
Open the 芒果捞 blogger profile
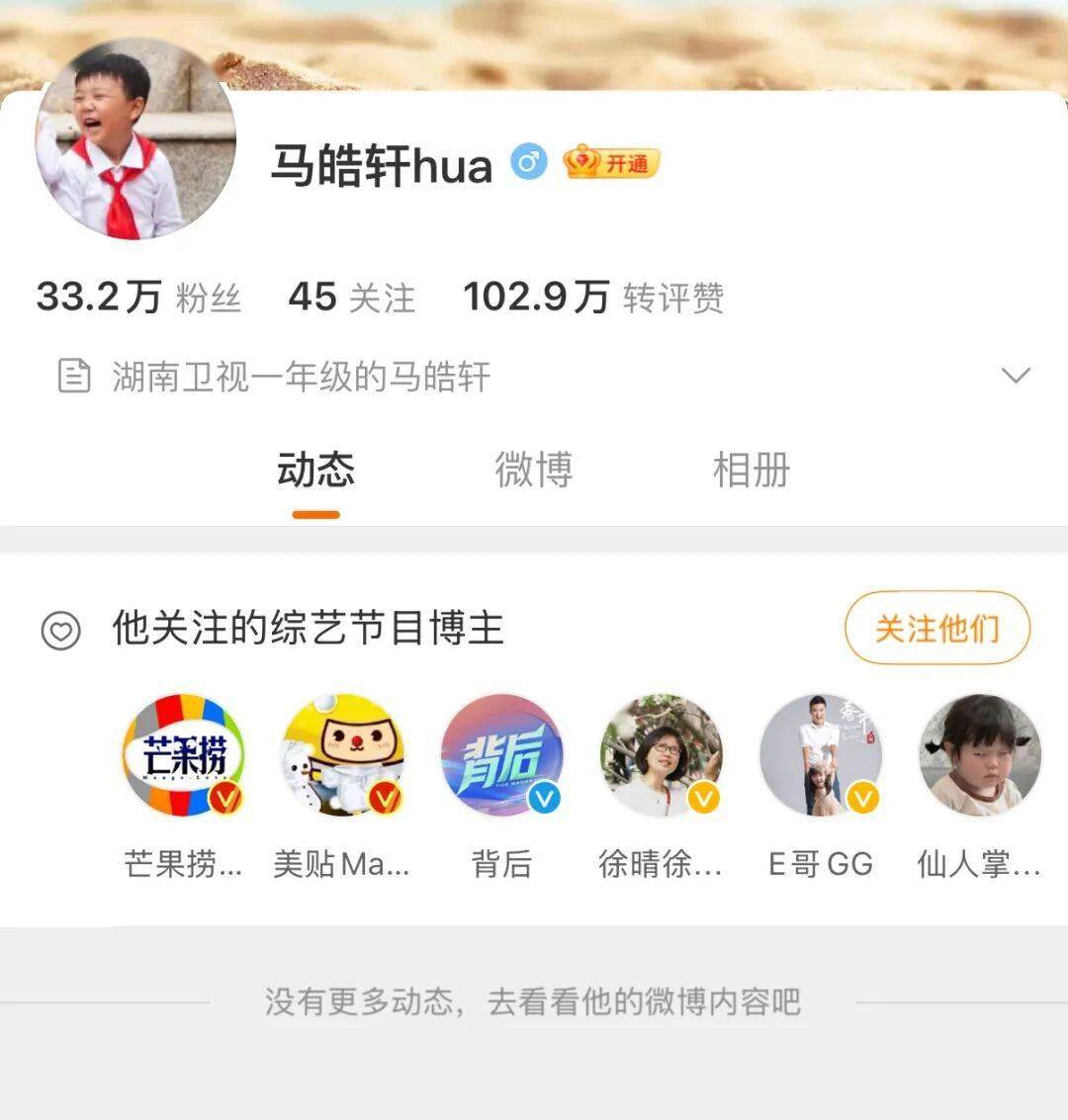(183, 756)
